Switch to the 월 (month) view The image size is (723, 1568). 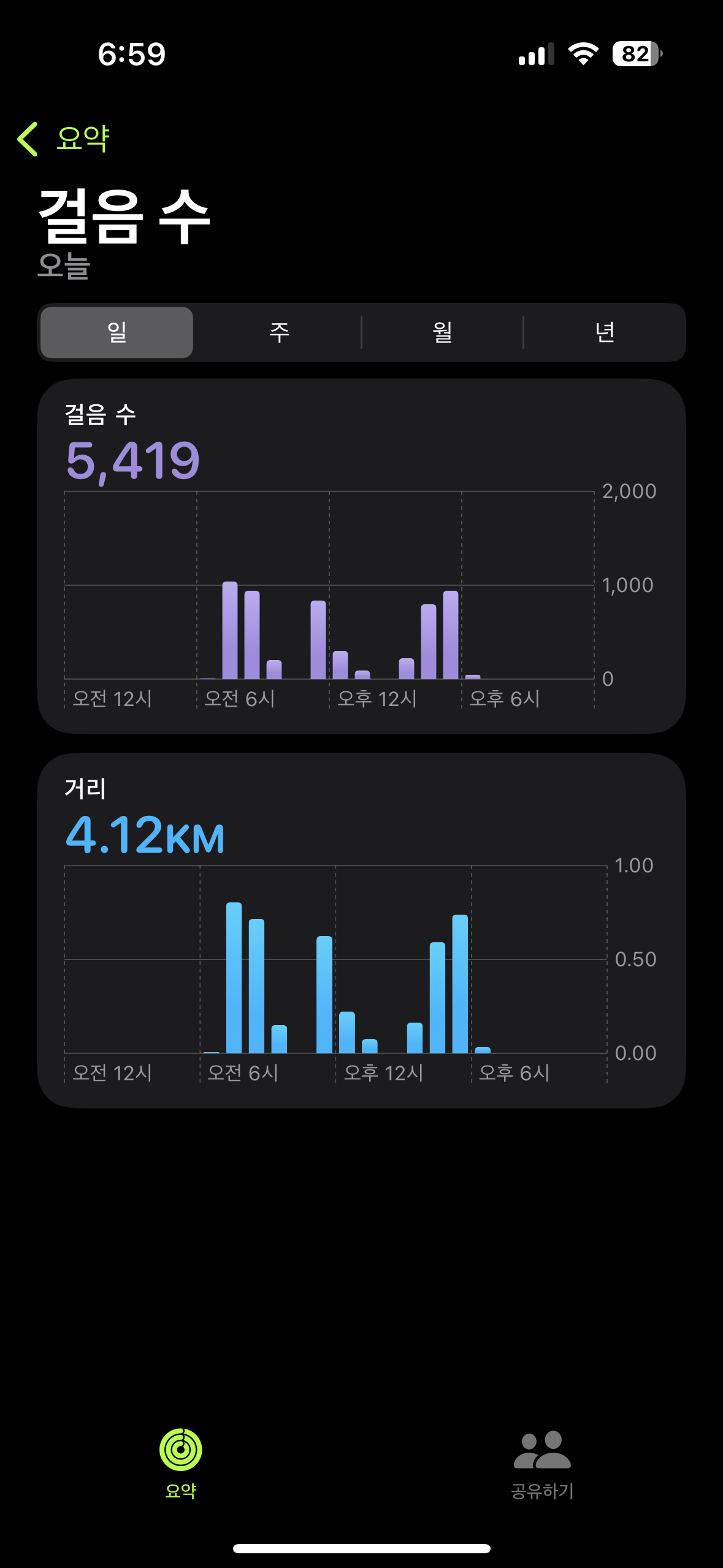point(442,332)
